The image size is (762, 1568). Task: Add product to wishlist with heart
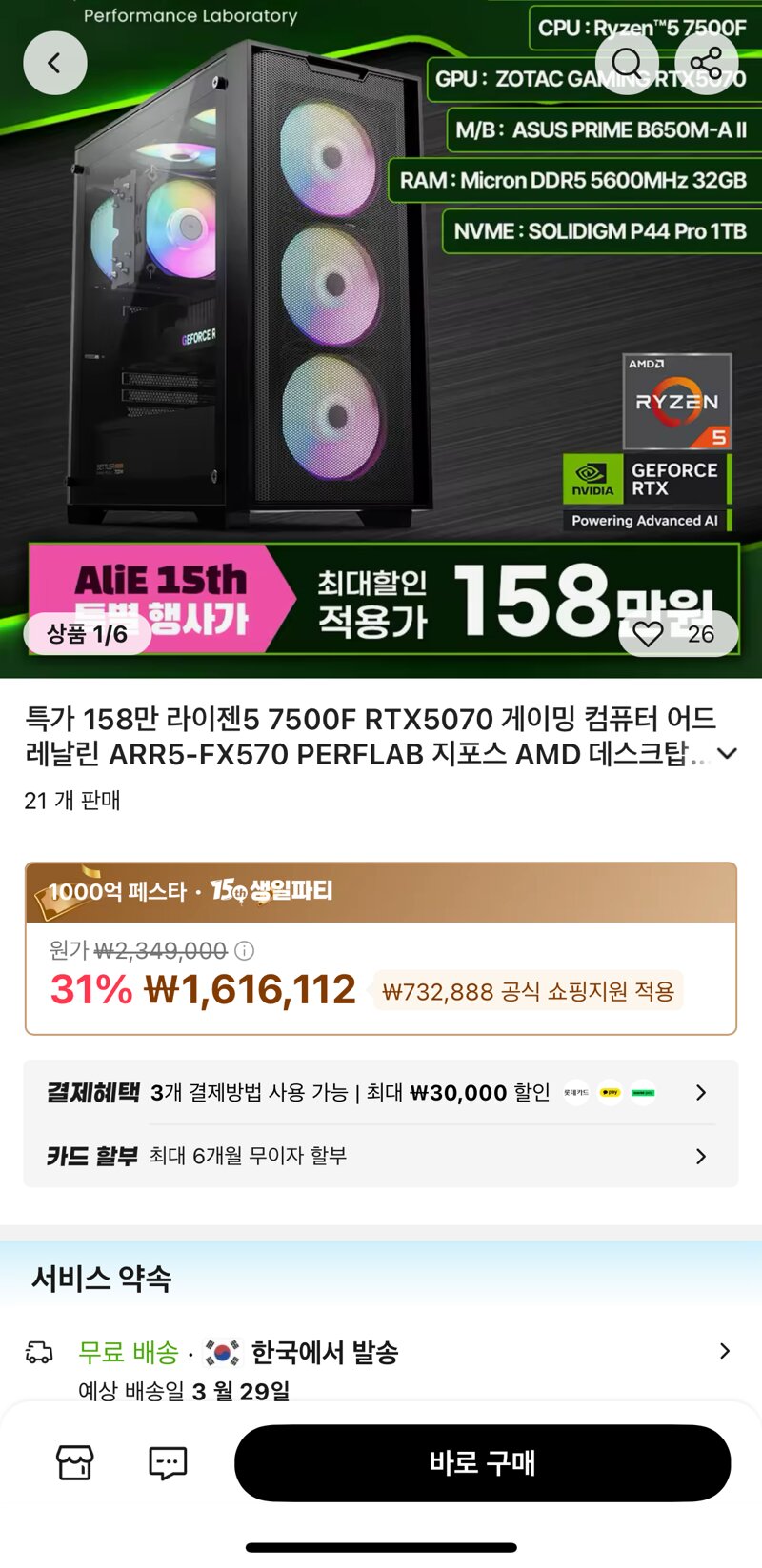(x=649, y=634)
